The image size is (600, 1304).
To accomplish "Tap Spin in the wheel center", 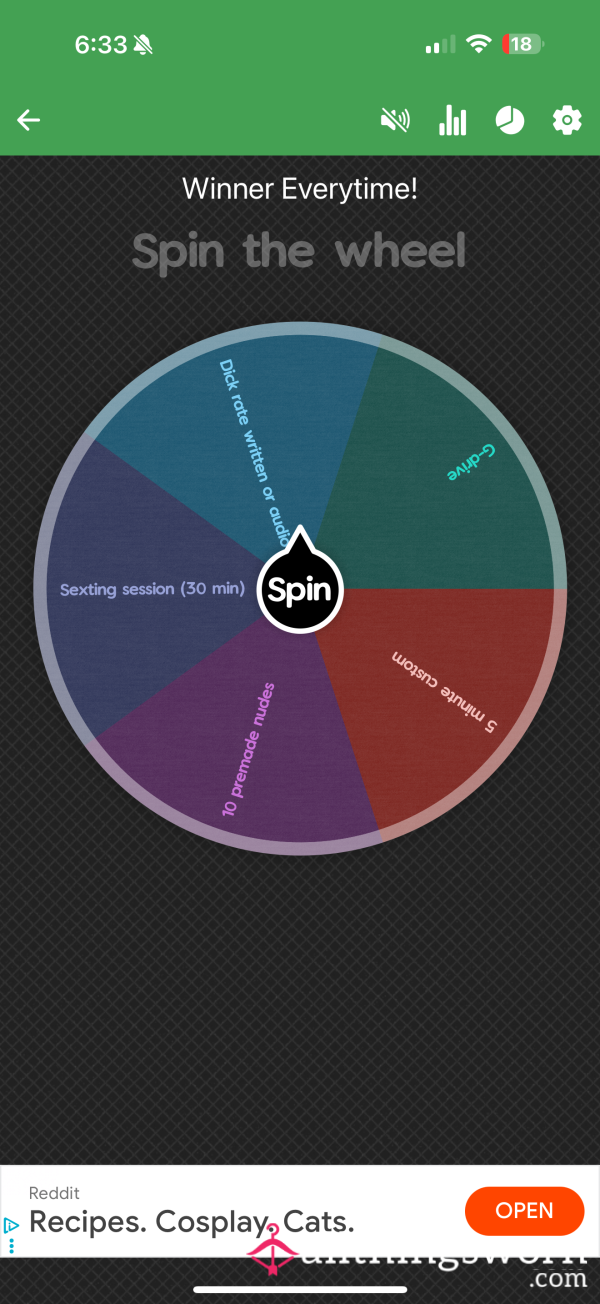I will click(x=300, y=590).
